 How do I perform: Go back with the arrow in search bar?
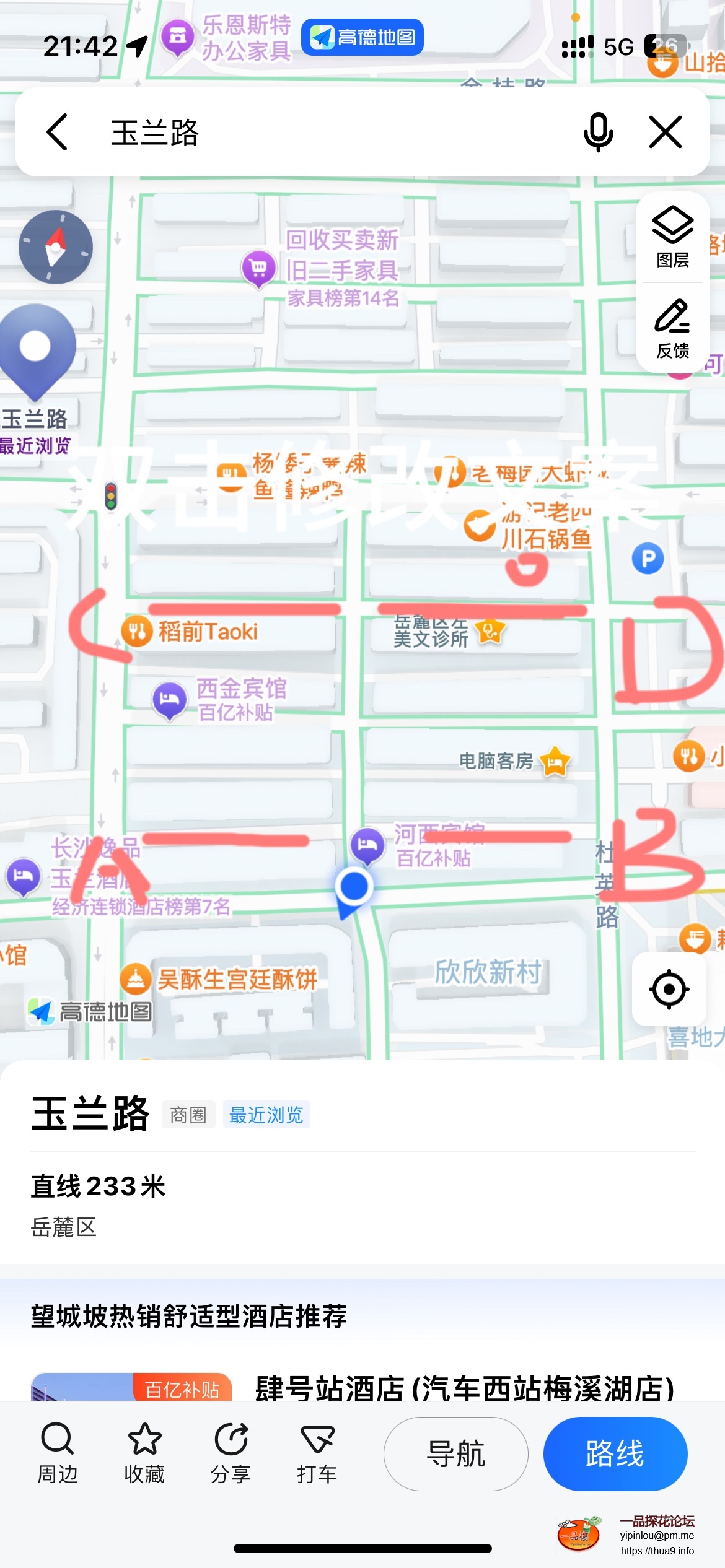tap(57, 132)
